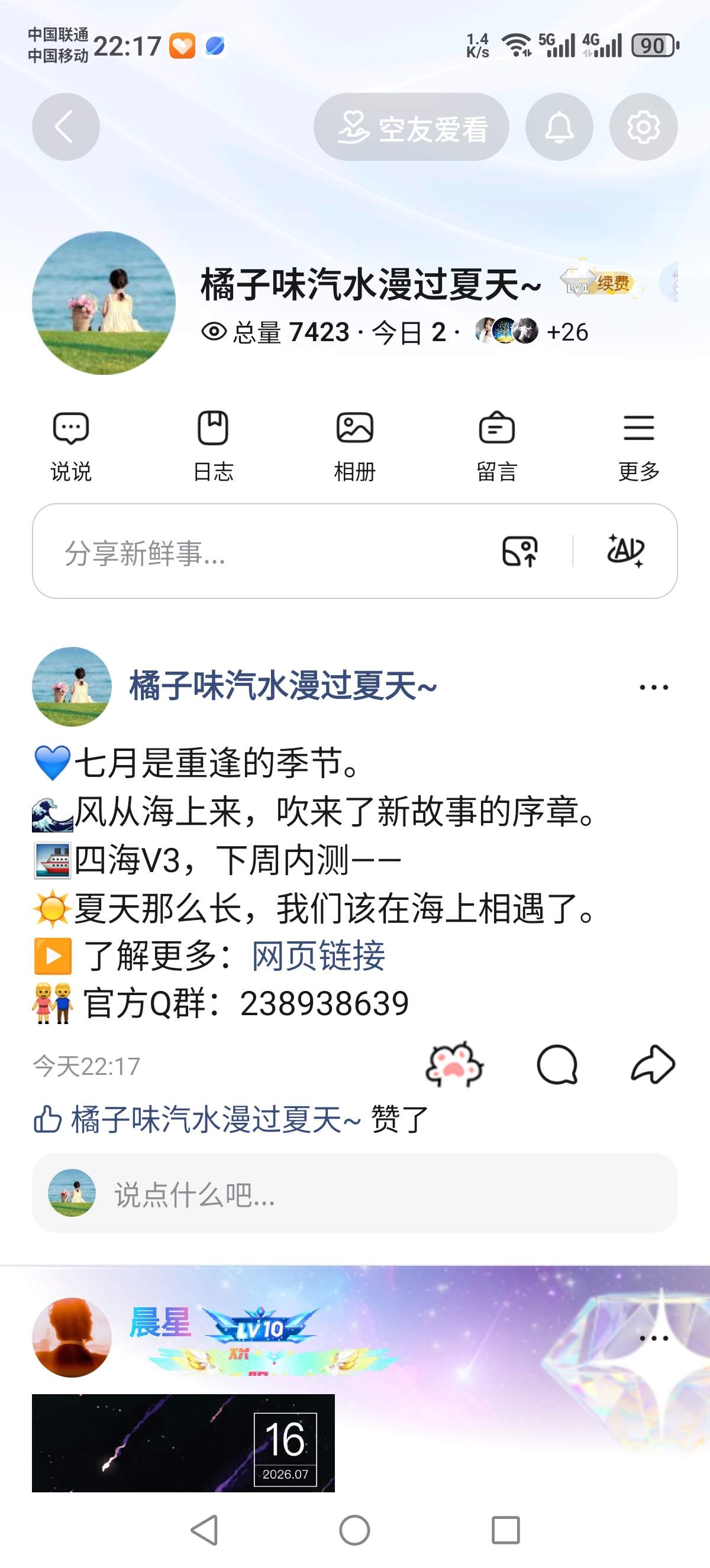The image size is (710, 1568).
Task: Tap the 说点什么吧 comment field
Action: (355, 1193)
